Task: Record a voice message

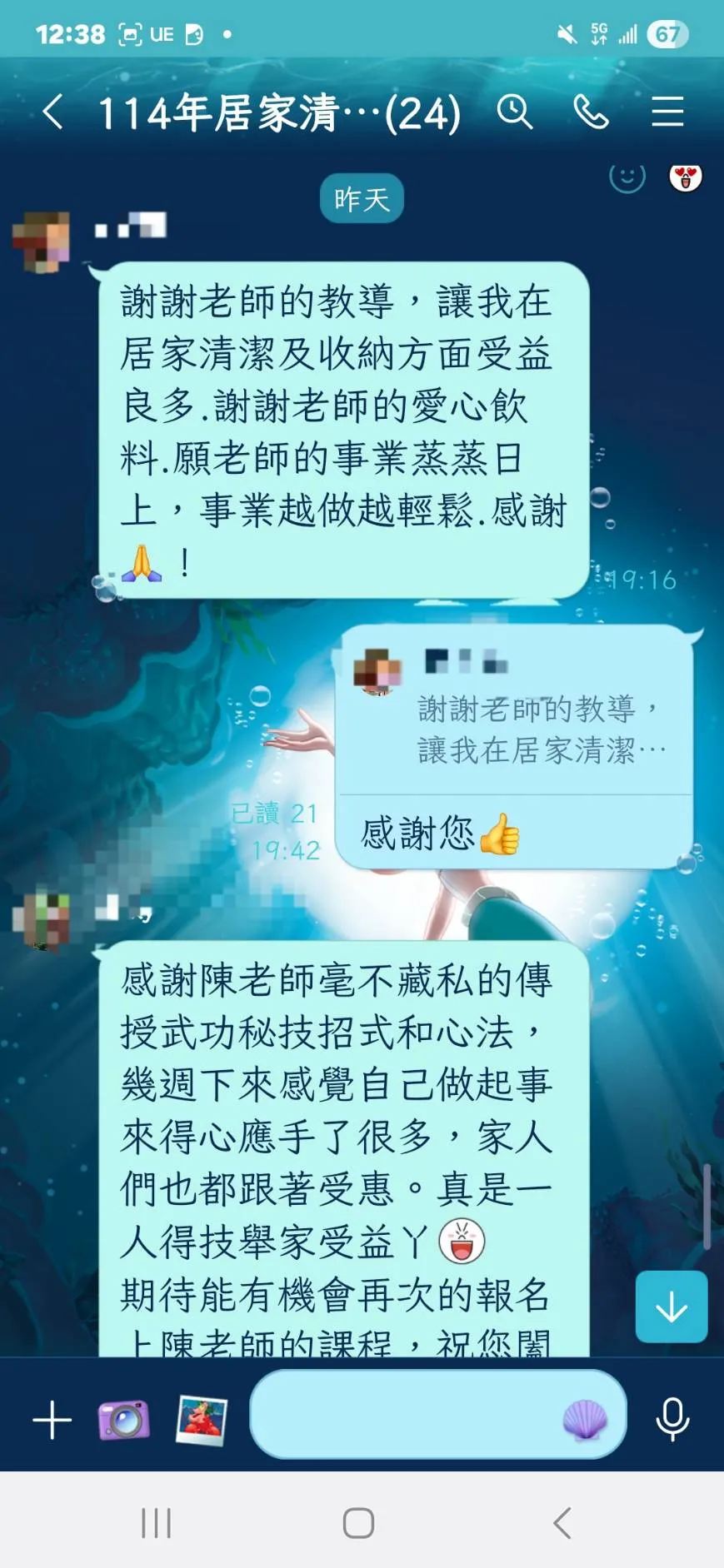Action: coord(672,1419)
